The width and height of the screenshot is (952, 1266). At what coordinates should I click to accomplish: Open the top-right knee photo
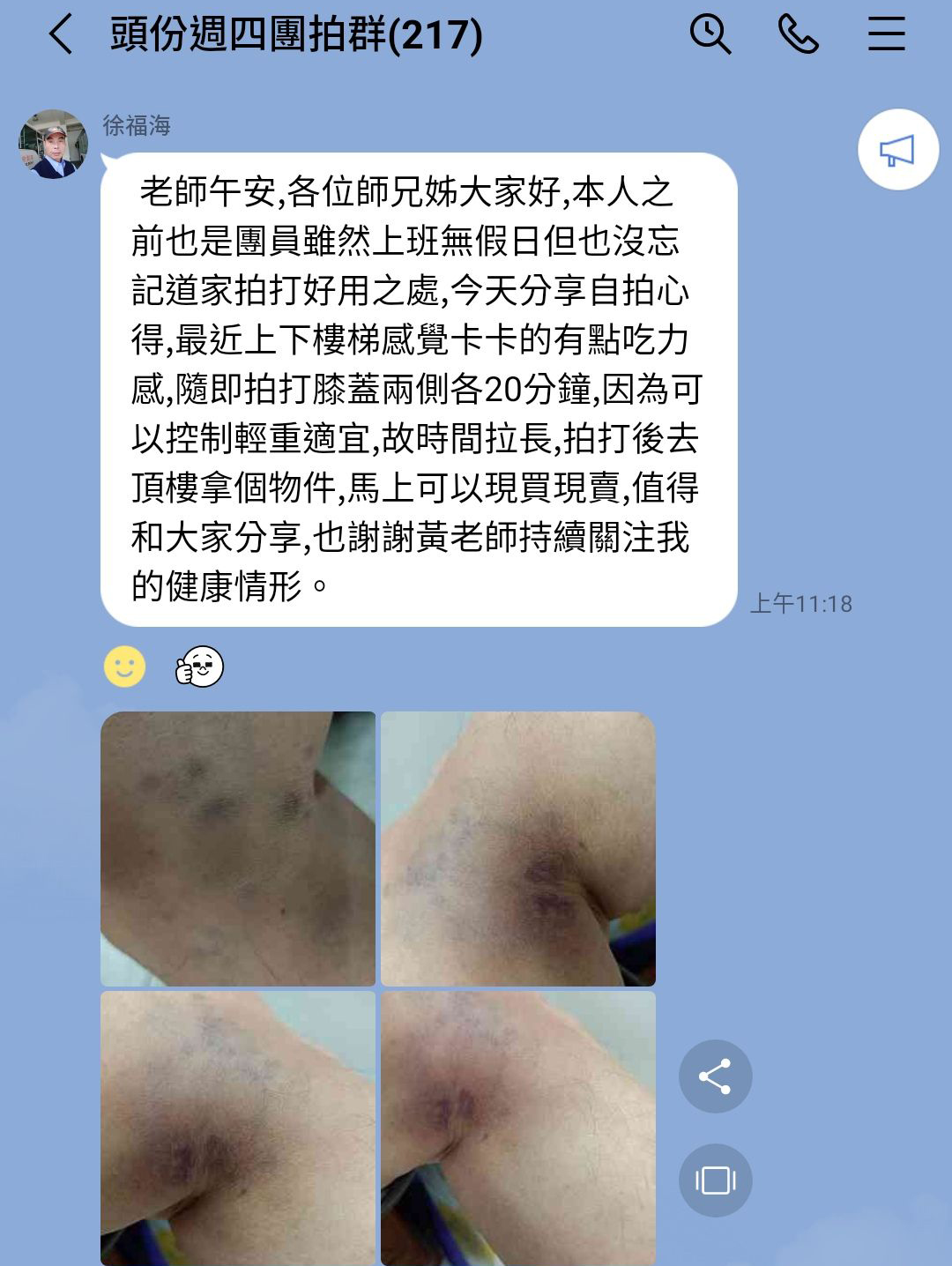pos(518,848)
